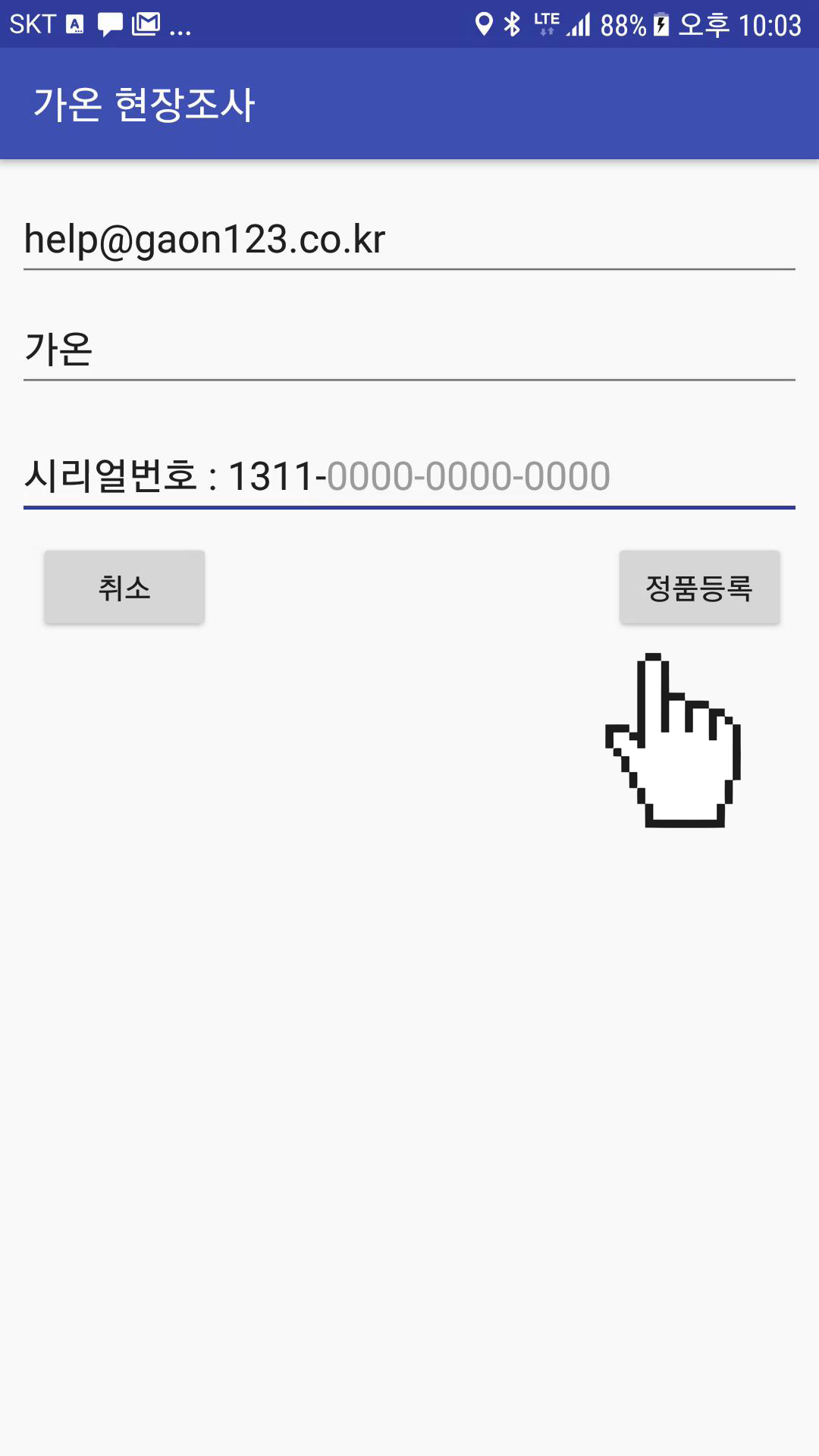The image size is (819, 1456).
Task: Edit the name field showing 가온
Action: (409, 350)
